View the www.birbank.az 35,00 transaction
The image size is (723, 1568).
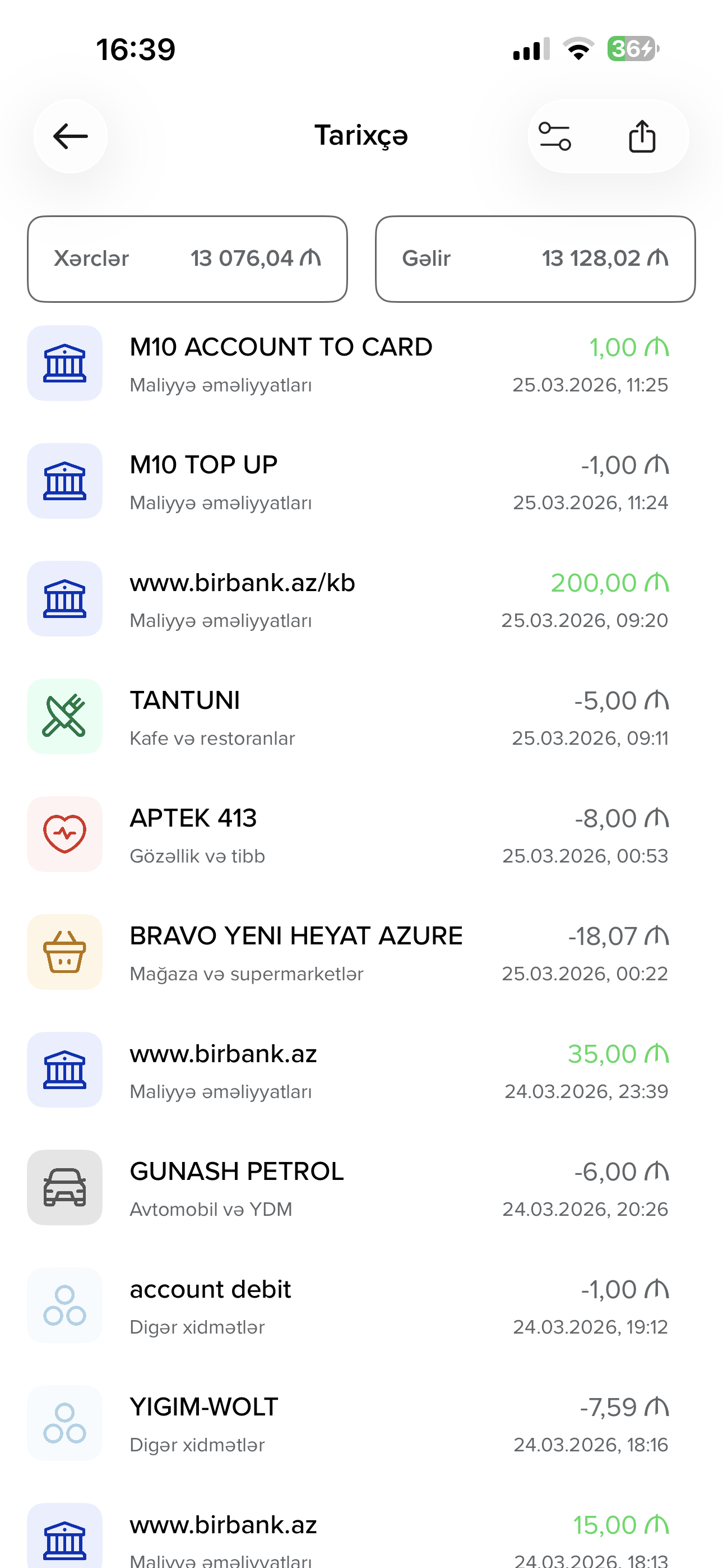pyautogui.click(x=361, y=1071)
